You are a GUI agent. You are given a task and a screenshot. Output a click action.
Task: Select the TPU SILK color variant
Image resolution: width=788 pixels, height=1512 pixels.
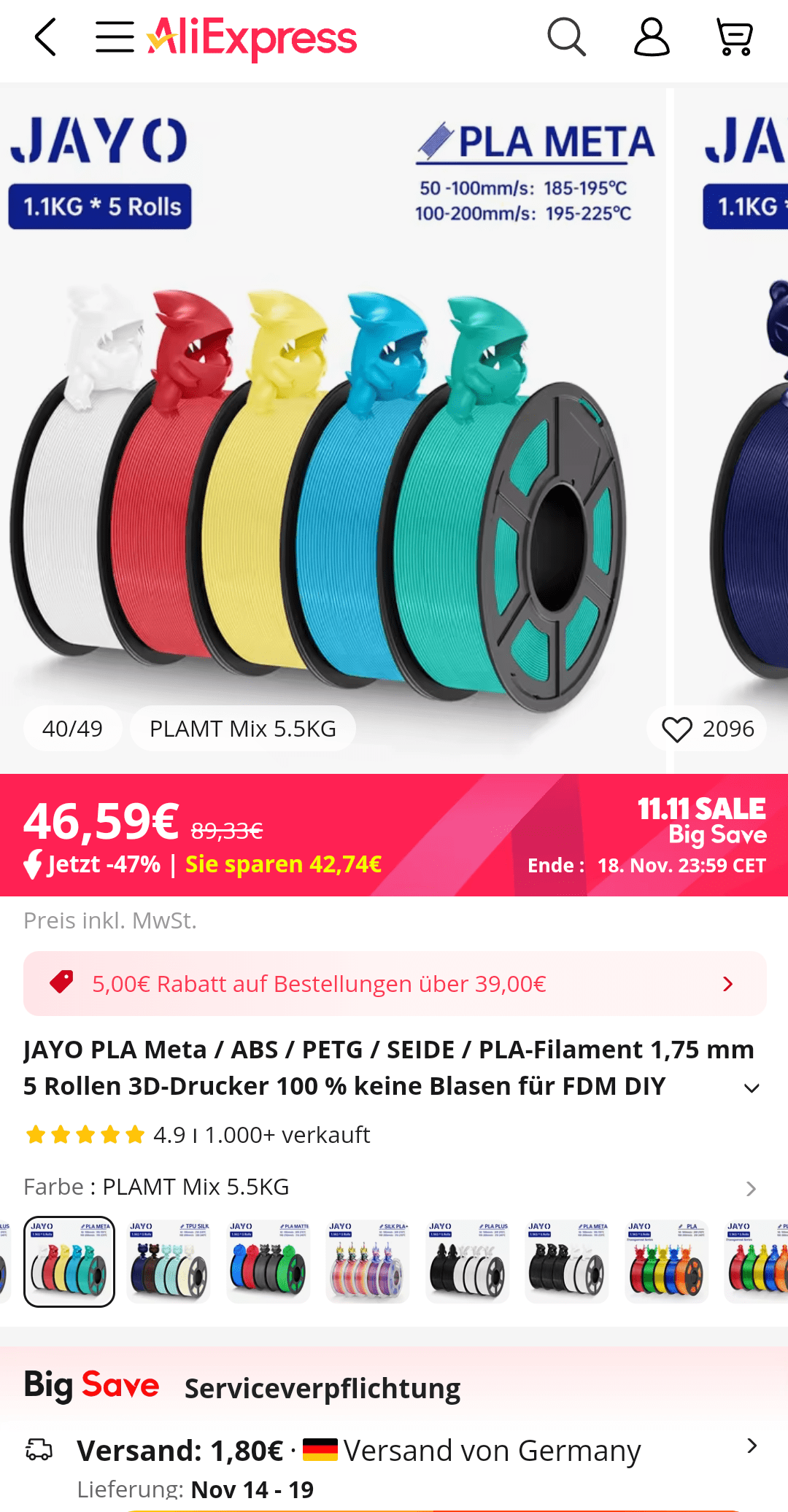pyautogui.click(x=169, y=1262)
